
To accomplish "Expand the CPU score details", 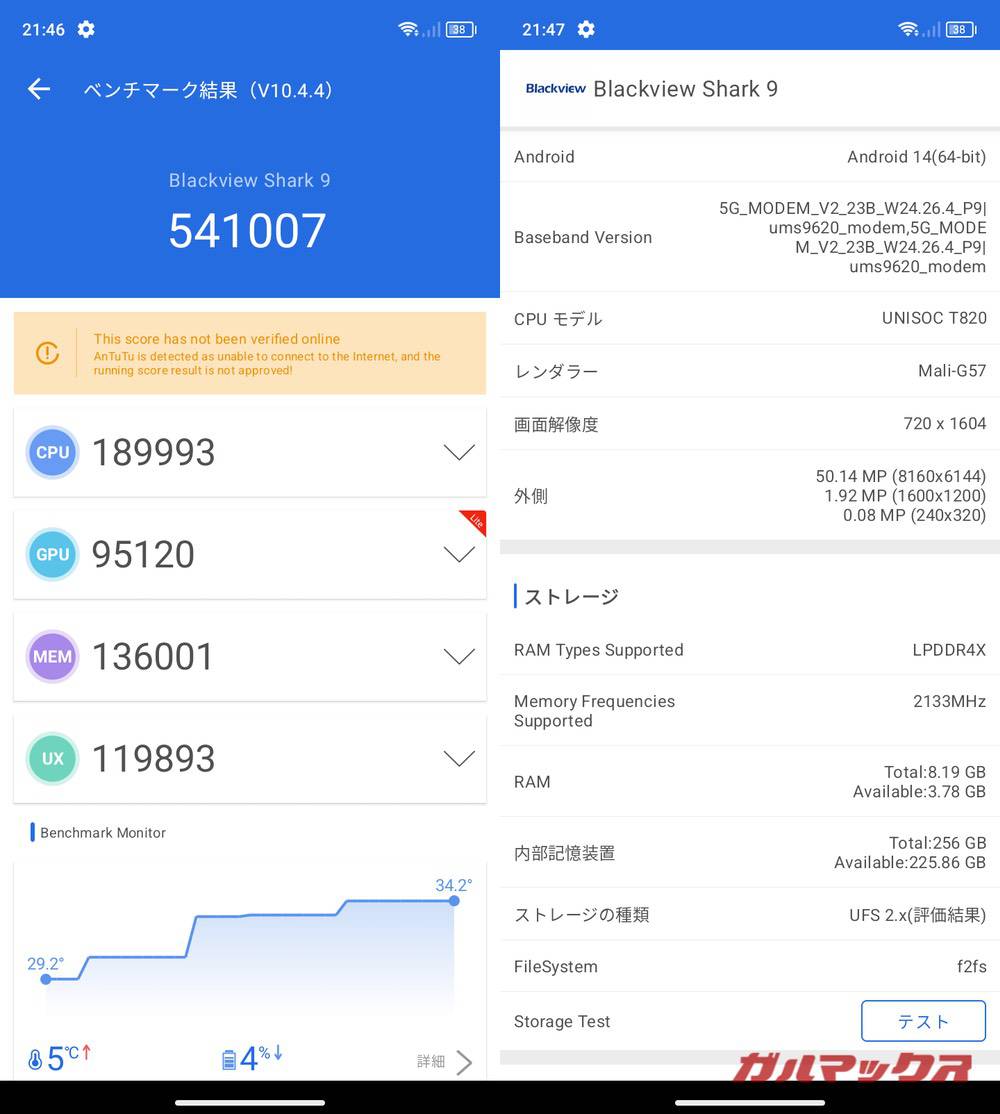I will click(458, 452).
